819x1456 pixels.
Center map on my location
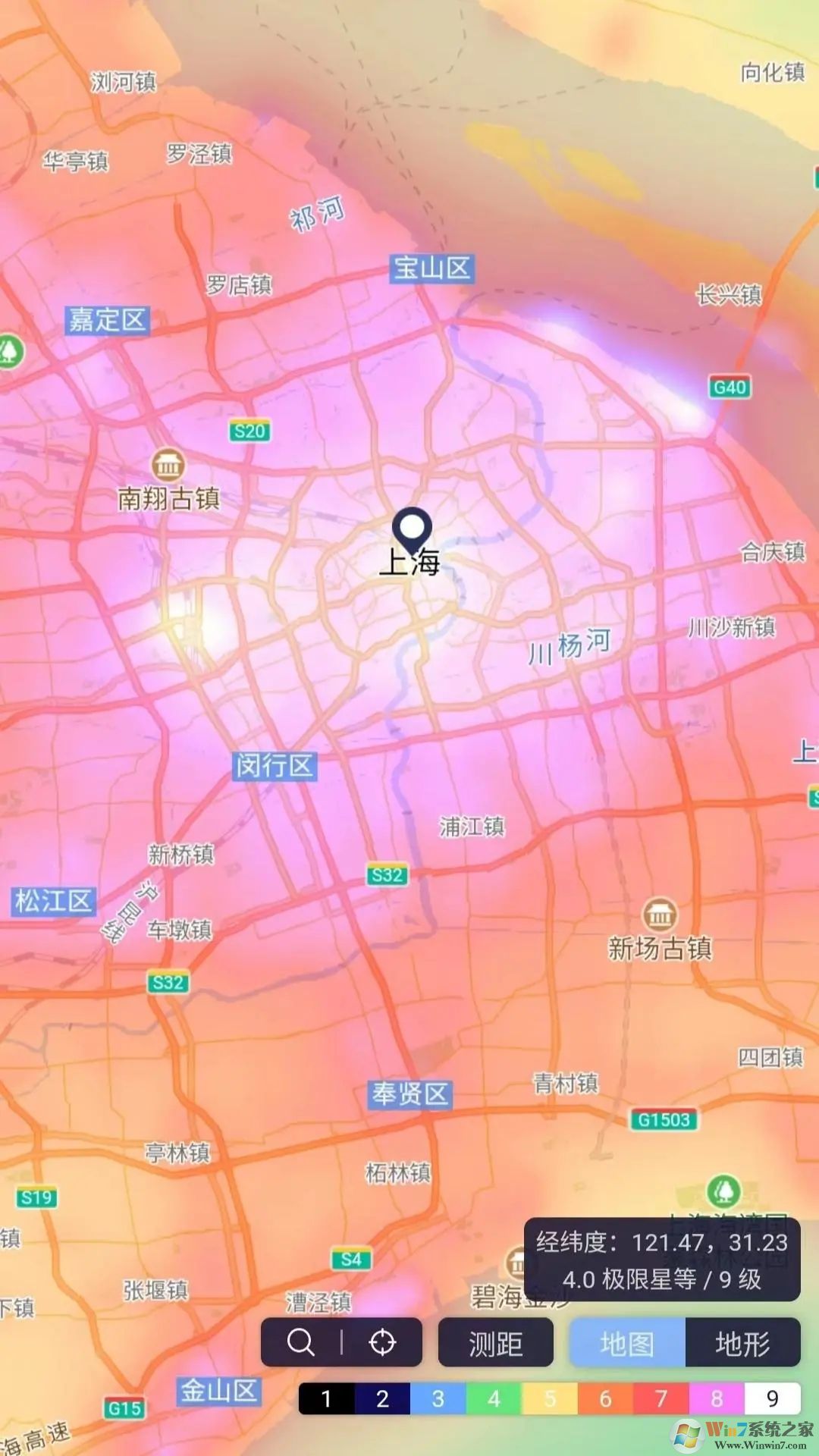point(382,1342)
